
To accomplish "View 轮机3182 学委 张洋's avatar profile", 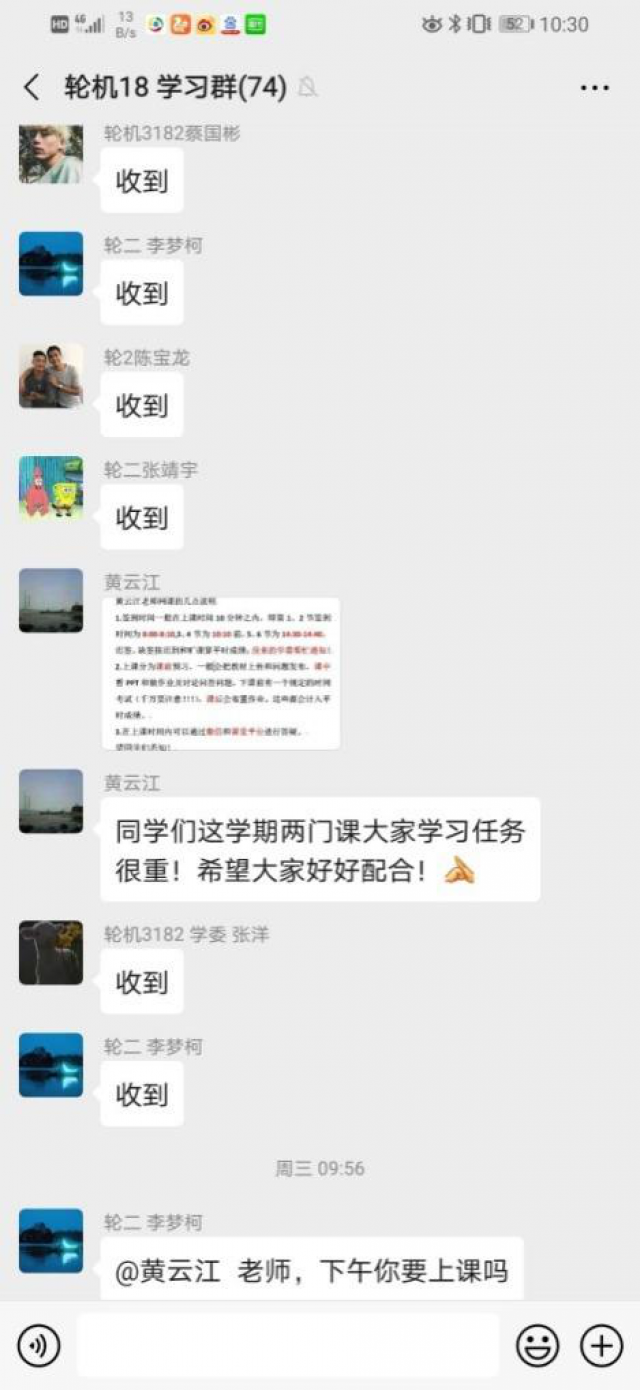I will (x=51, y=953).
